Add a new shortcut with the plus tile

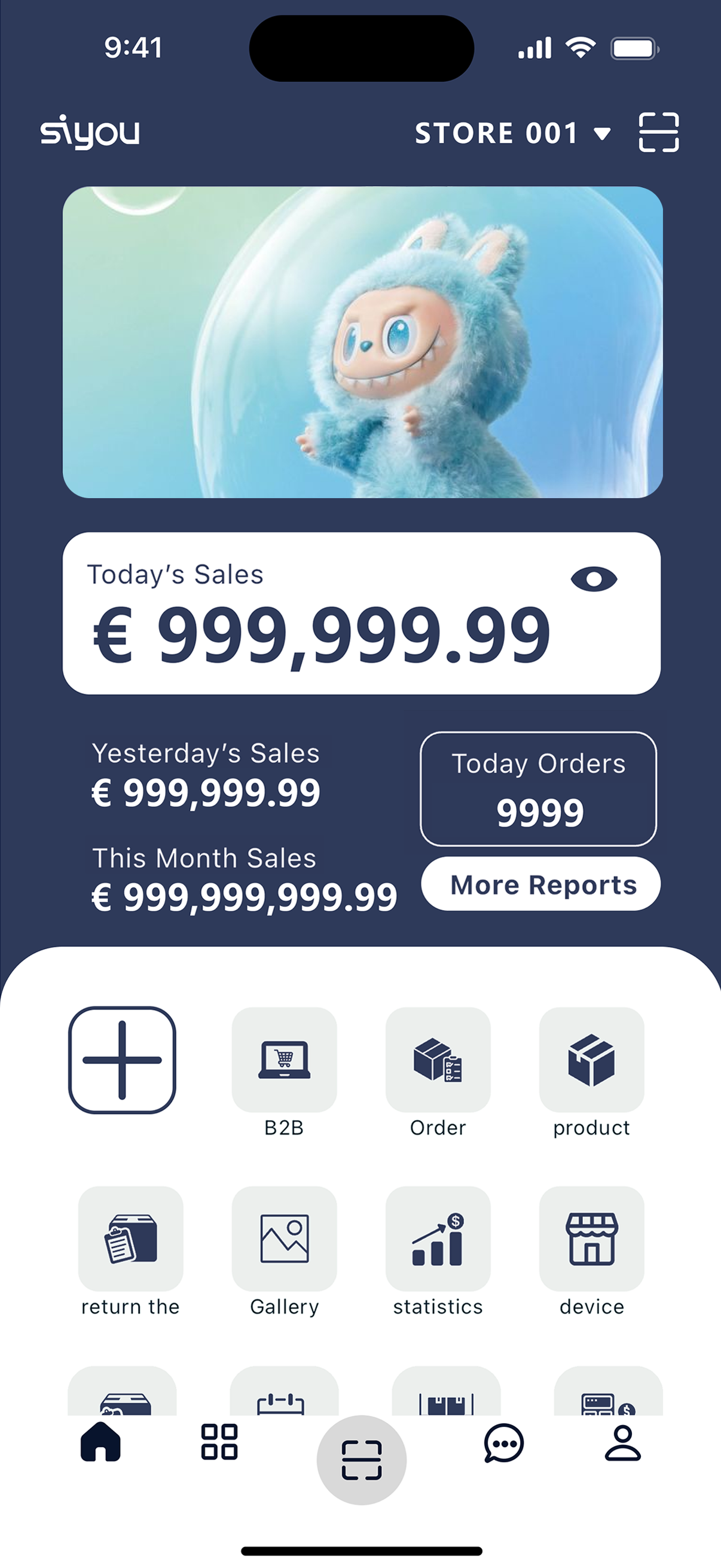point(123,1060)
